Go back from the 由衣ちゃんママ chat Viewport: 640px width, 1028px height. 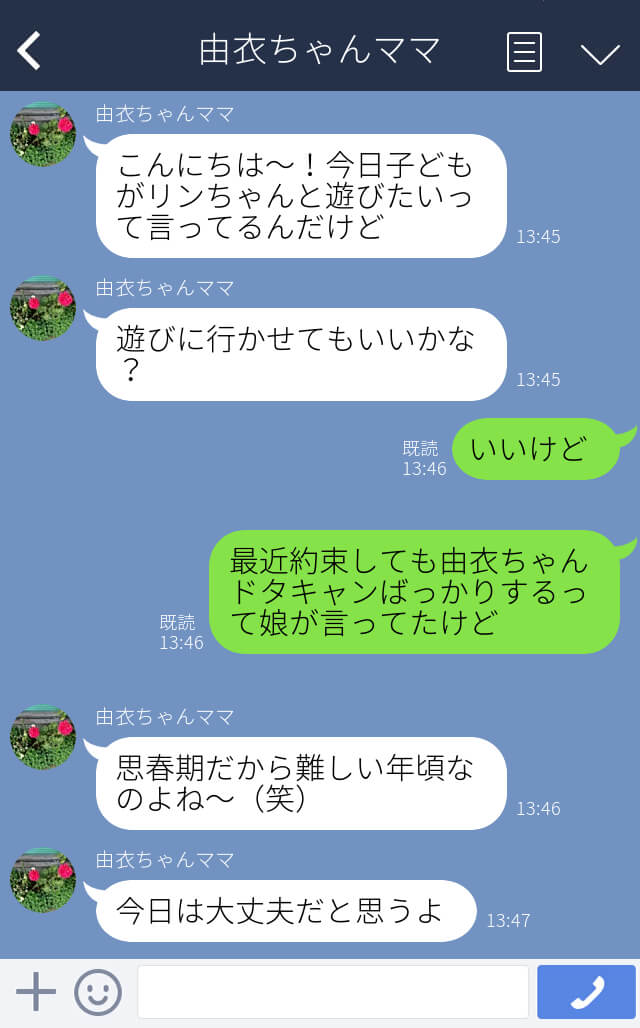(30, 50)
